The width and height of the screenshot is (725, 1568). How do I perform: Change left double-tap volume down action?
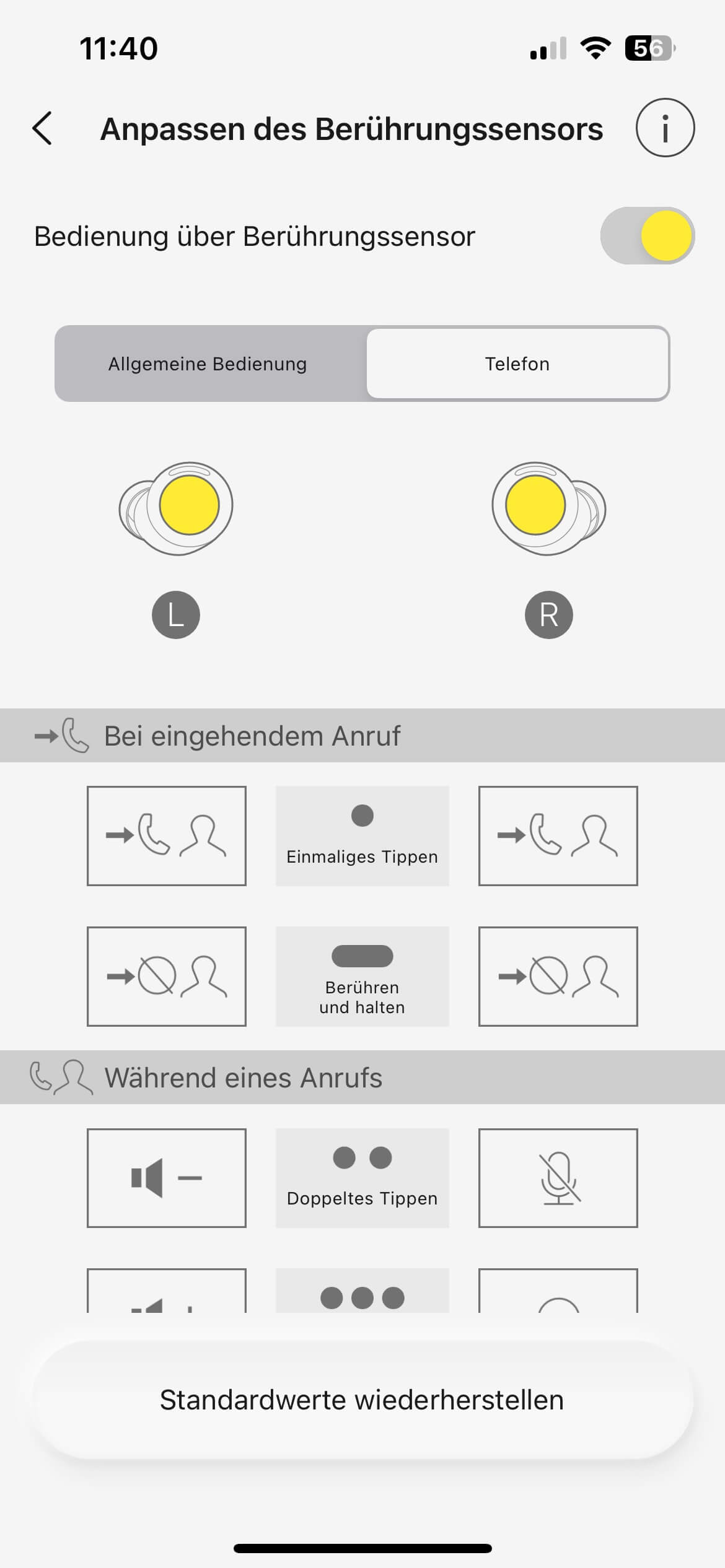coord(167,1177)
